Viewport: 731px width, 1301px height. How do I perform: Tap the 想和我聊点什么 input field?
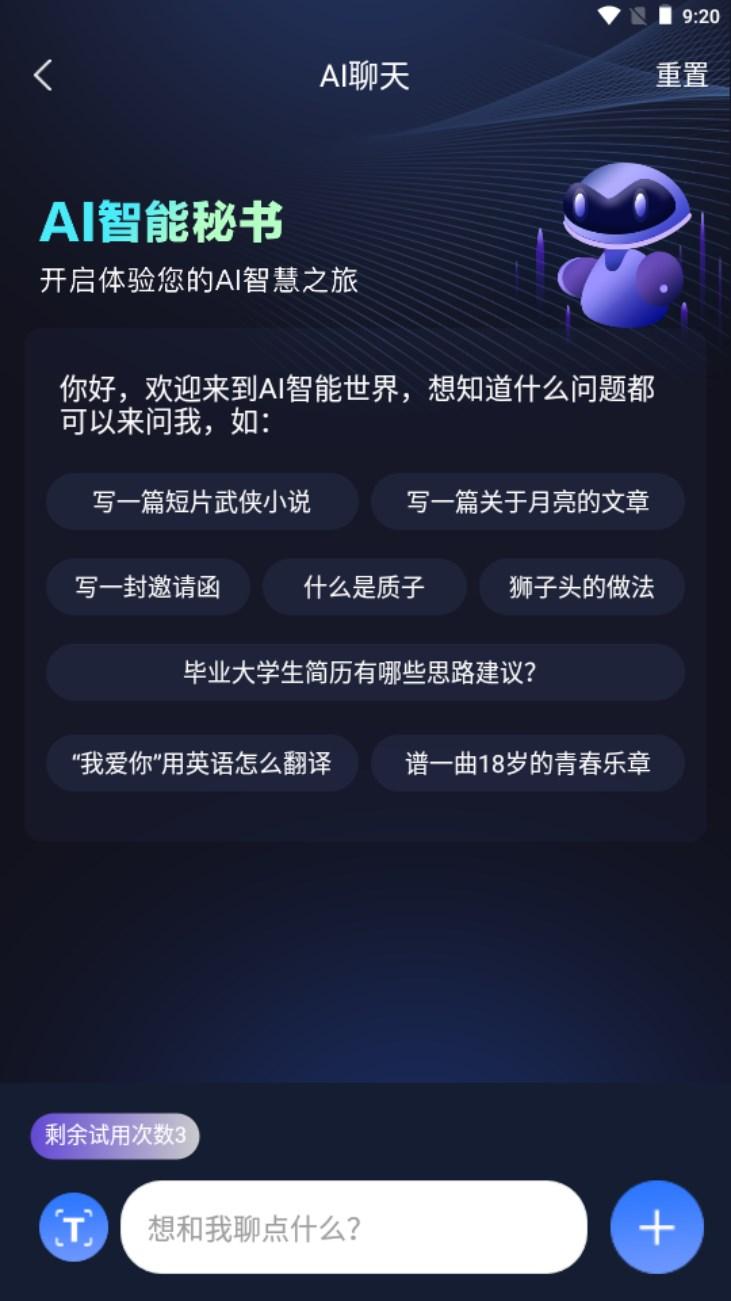coord(354,1226)
